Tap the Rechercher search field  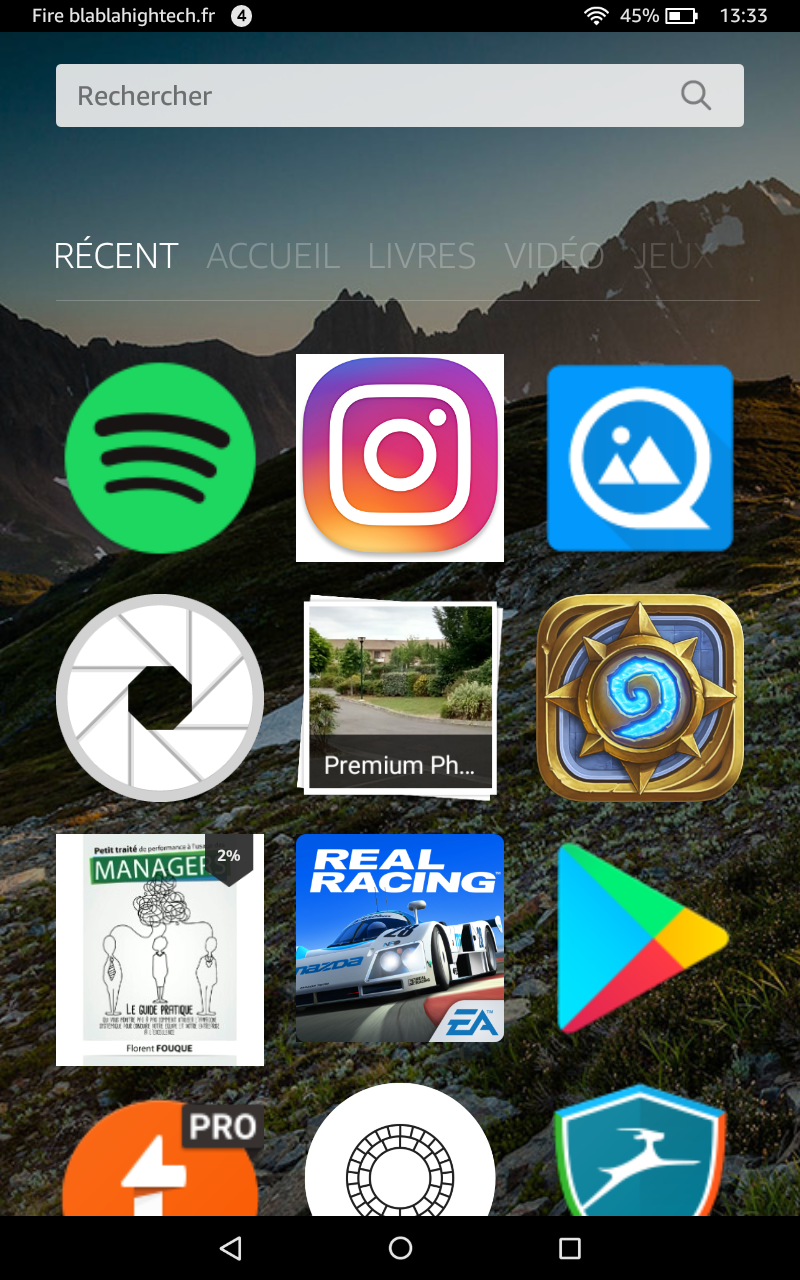360,96
